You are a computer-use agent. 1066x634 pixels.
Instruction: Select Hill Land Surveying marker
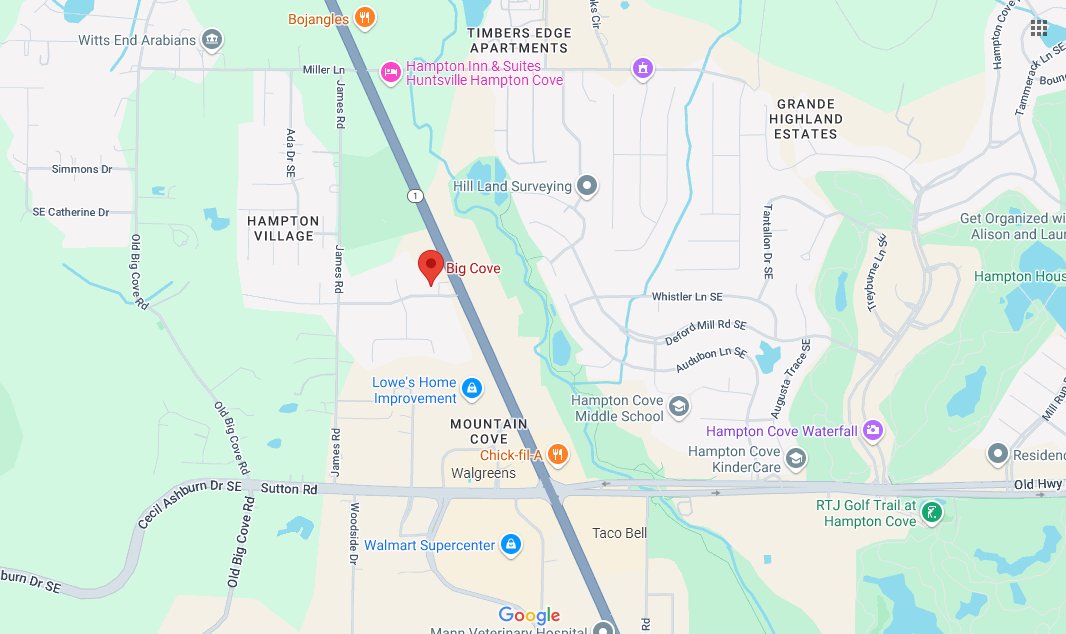click(587, 186)
